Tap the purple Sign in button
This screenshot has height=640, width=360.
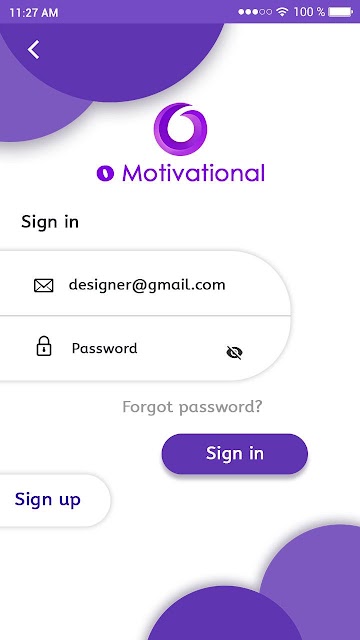(235, 454)
